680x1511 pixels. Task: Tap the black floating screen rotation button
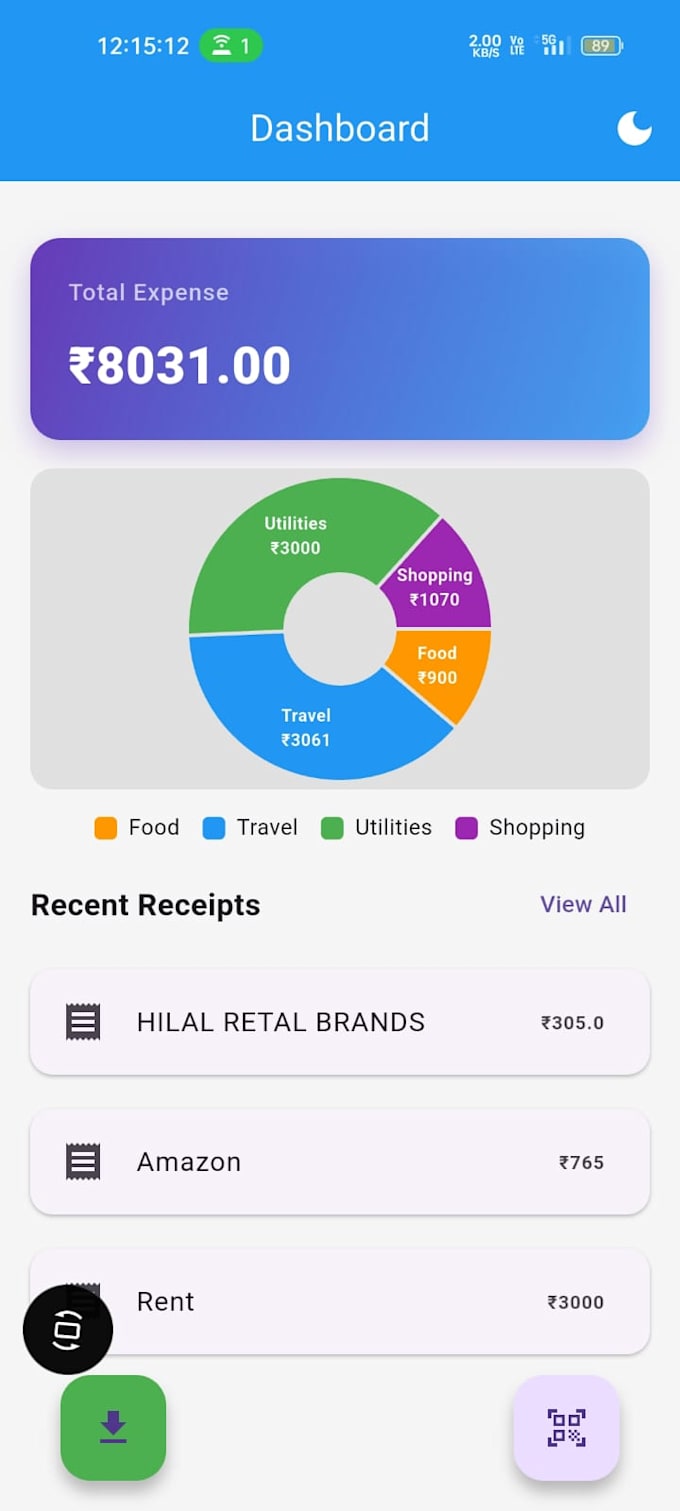click(x=68, y=1330)
